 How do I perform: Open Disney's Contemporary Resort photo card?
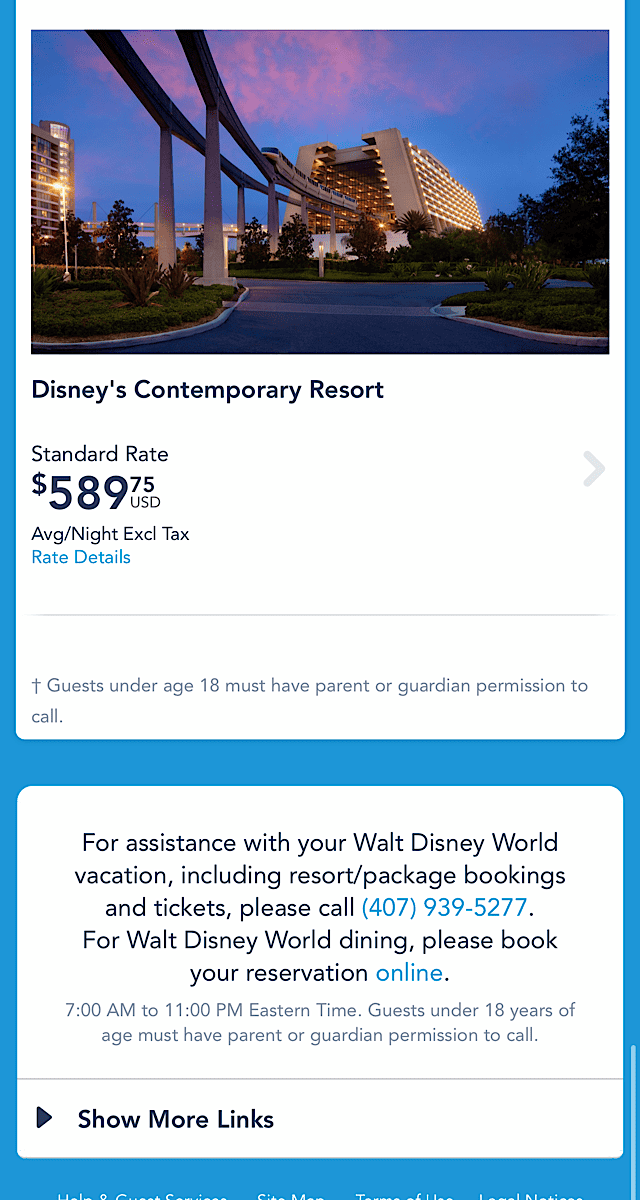(320, 192)
